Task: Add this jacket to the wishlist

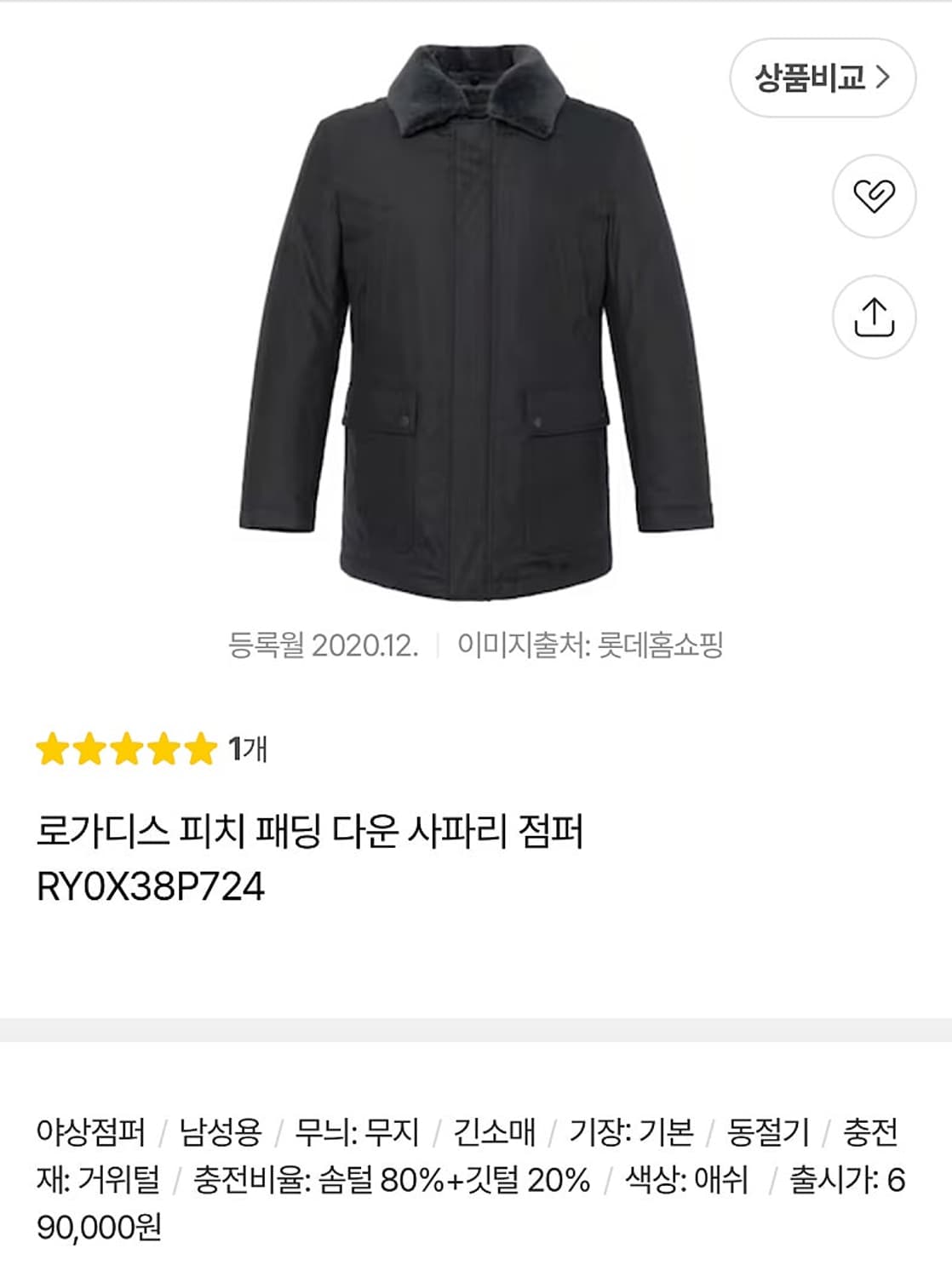Action: click(x=874, y=197)
